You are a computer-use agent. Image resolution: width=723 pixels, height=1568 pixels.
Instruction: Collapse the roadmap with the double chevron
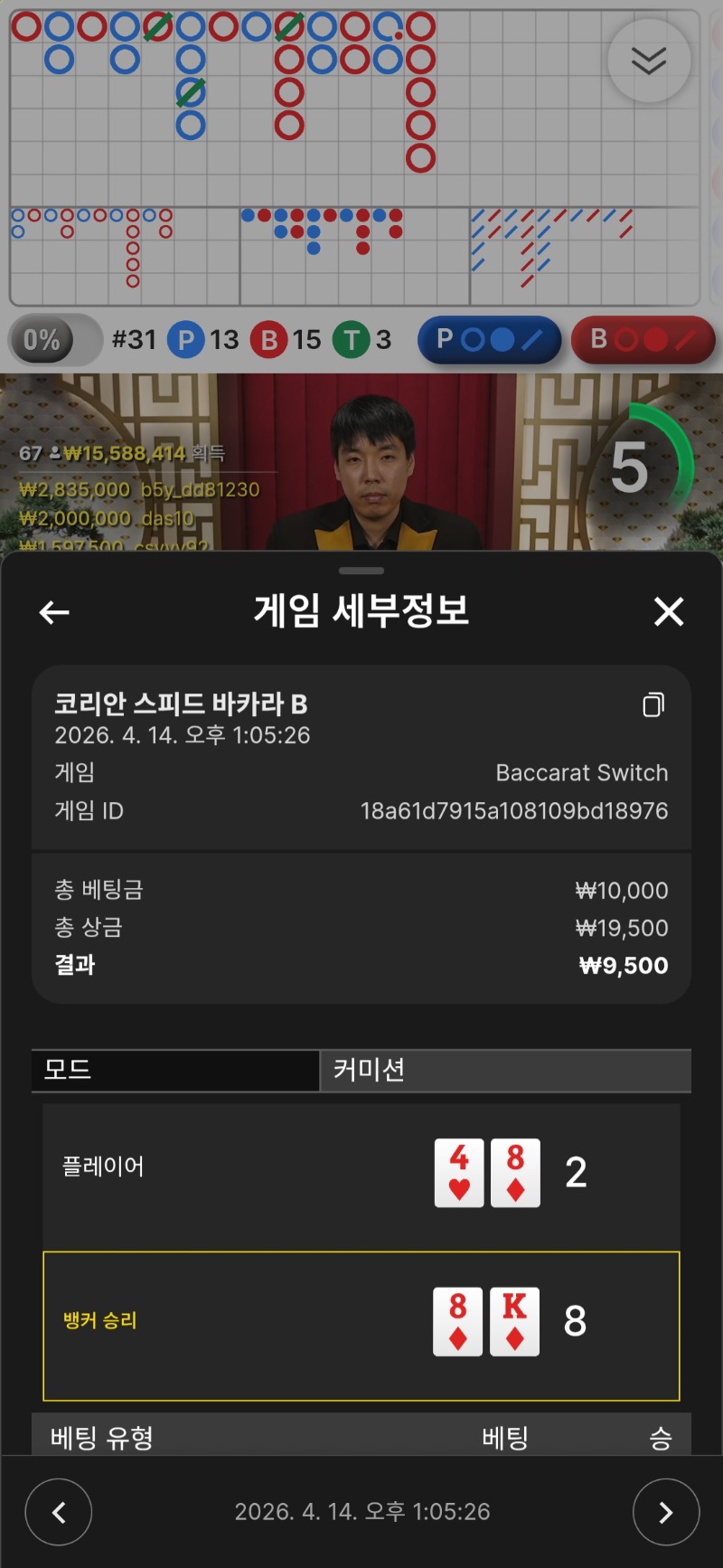click(649, 61)
